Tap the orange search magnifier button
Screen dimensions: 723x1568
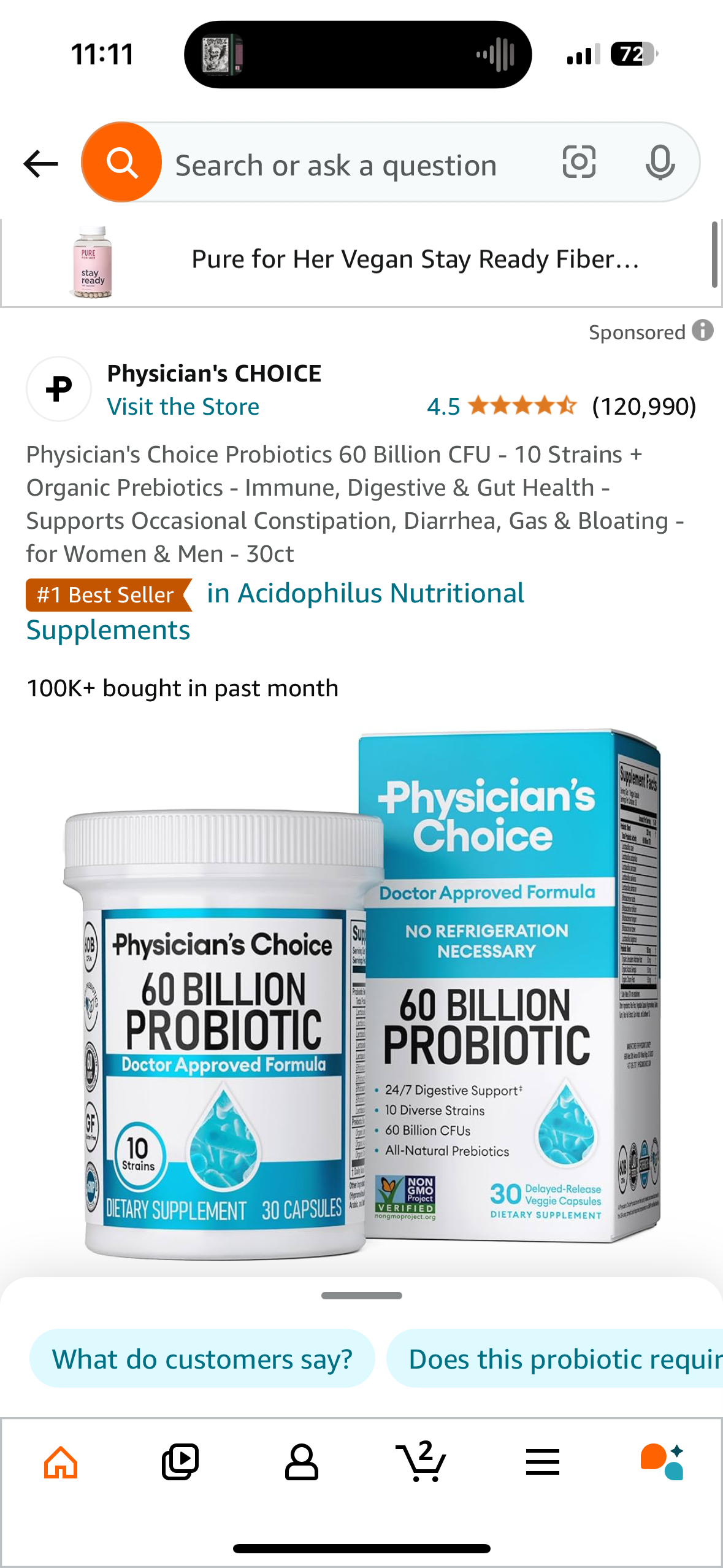click(121, 163)
